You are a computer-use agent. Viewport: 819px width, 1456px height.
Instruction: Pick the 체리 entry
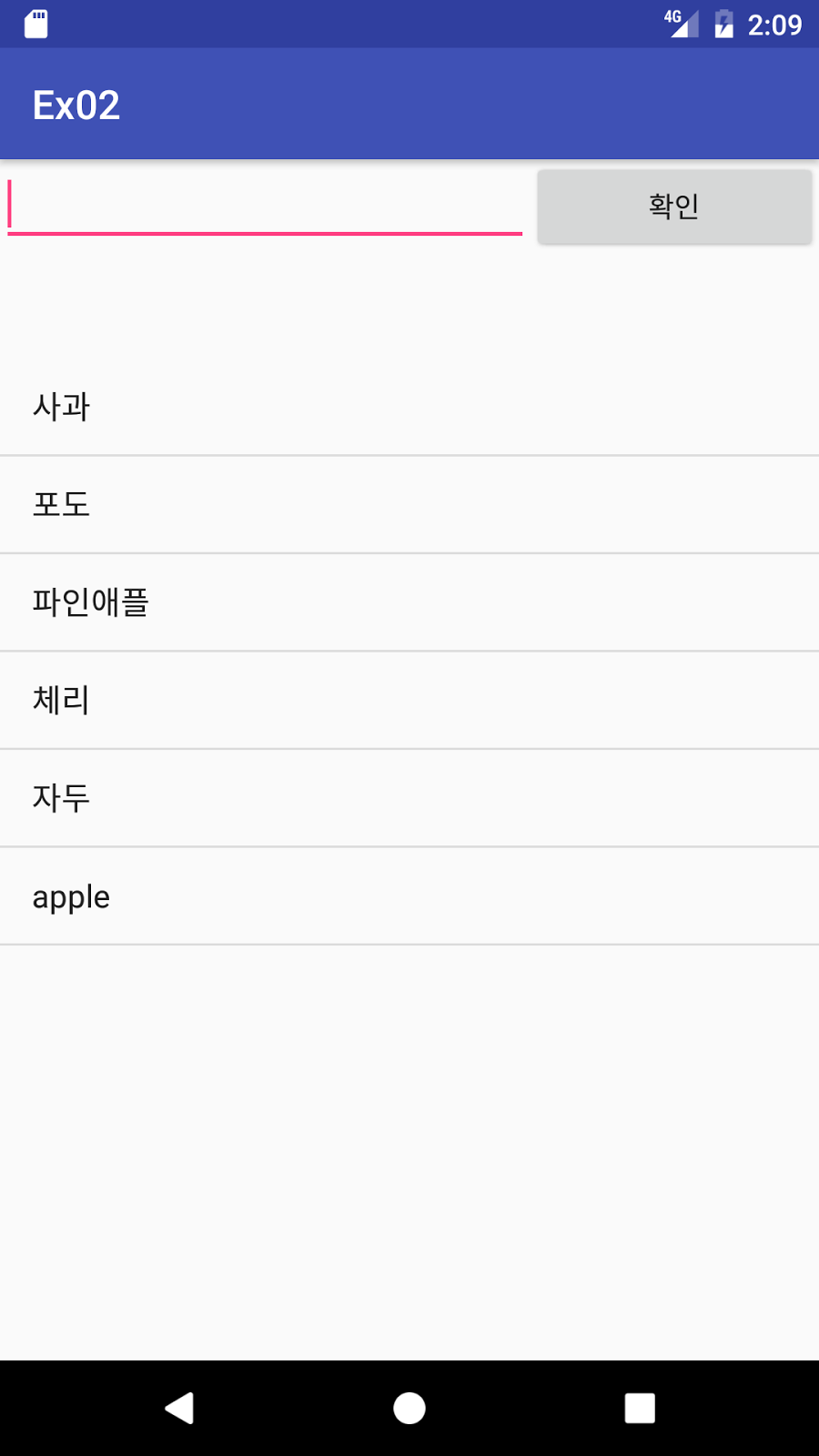tap(409, 700)
